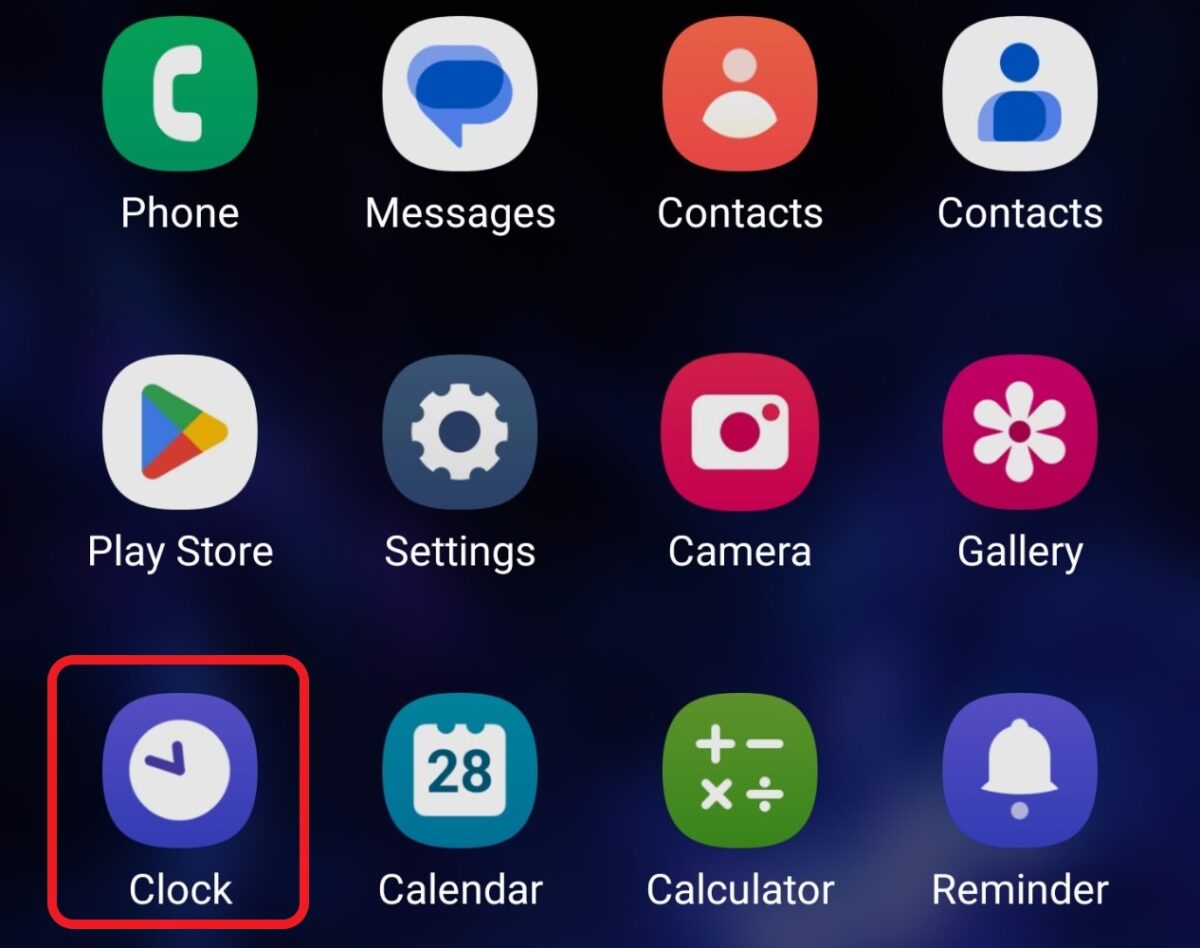Open the blue Contacts app
The width and height of the screenshot is (1200, 948).
point(1020,95)
